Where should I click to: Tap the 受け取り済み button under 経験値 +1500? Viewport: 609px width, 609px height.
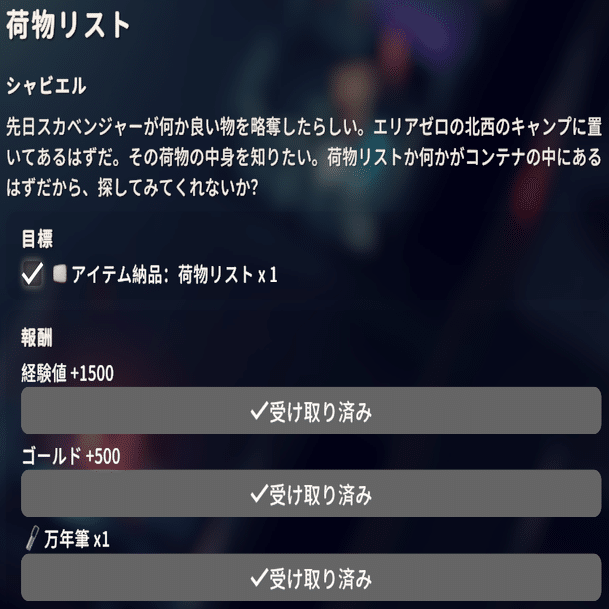point(311,410)
